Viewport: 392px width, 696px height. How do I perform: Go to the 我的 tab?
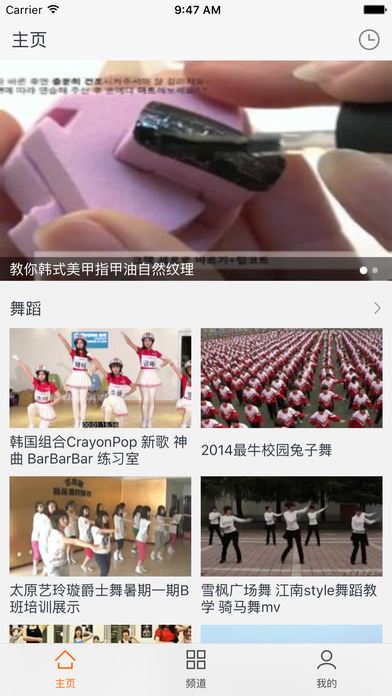pyautogui.click(x=326, y=669)
